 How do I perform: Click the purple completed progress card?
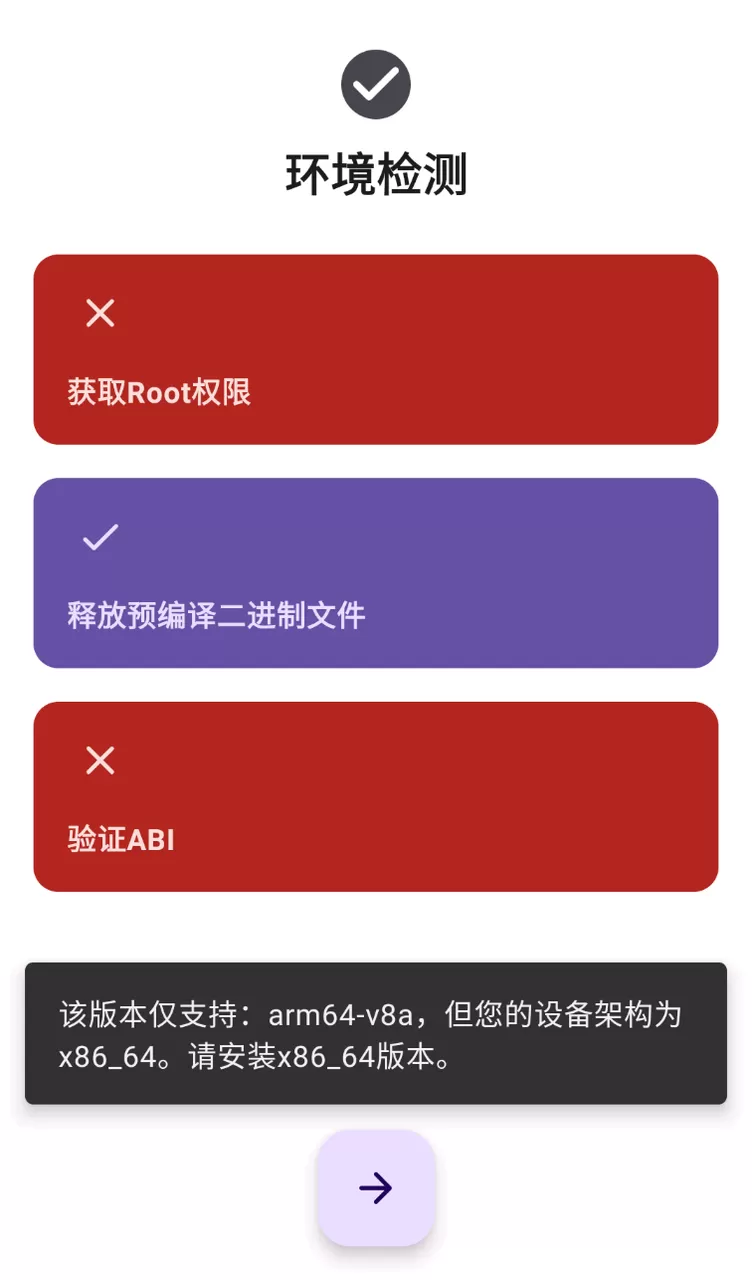(x=376, y=572)
